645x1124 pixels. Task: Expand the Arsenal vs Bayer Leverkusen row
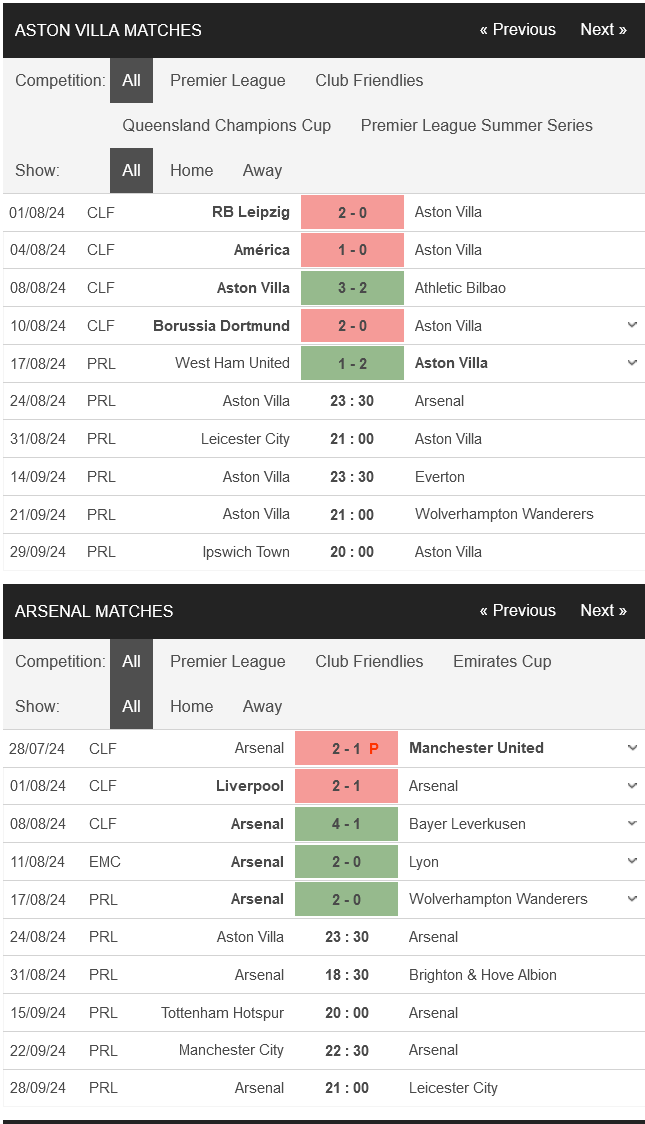(632, 824)
